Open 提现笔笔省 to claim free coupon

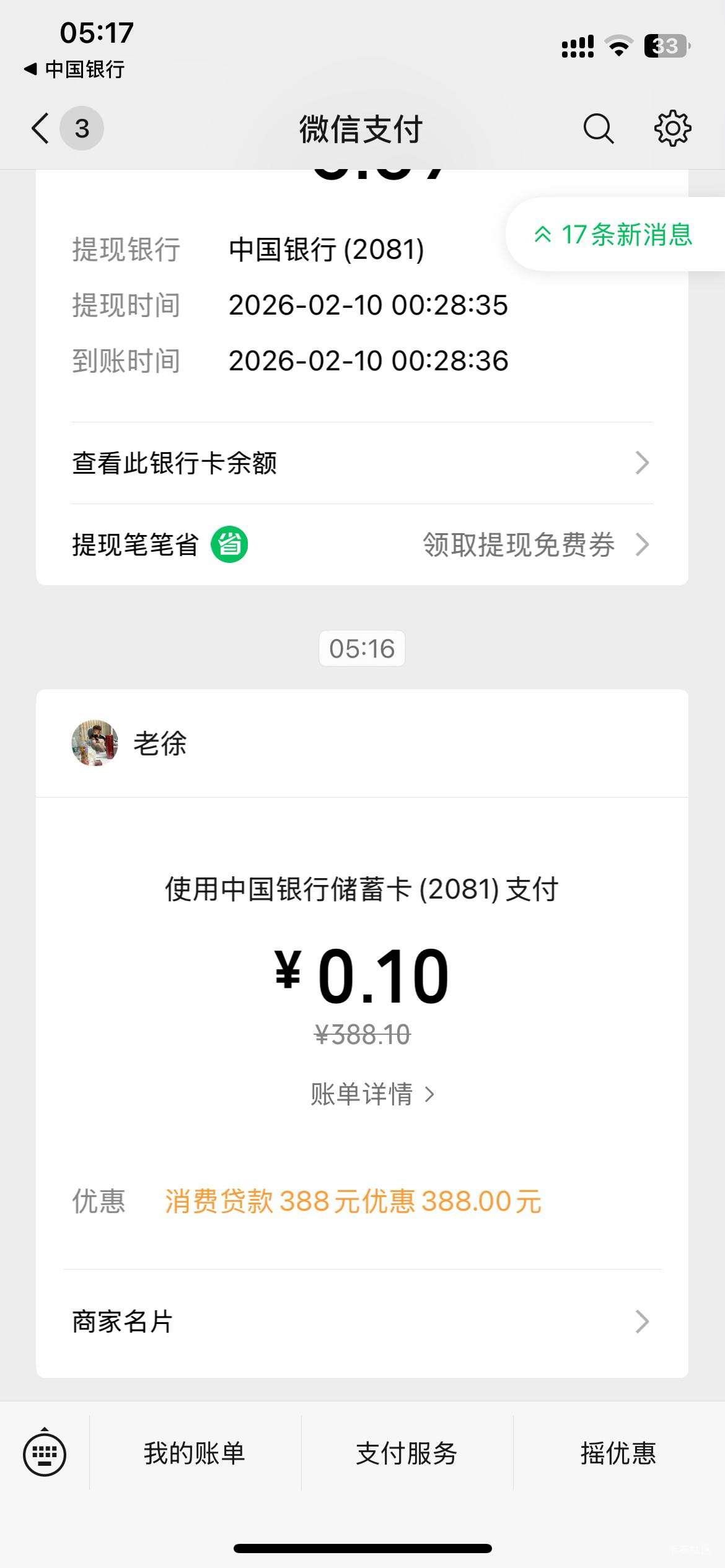[x=362, y=545]
